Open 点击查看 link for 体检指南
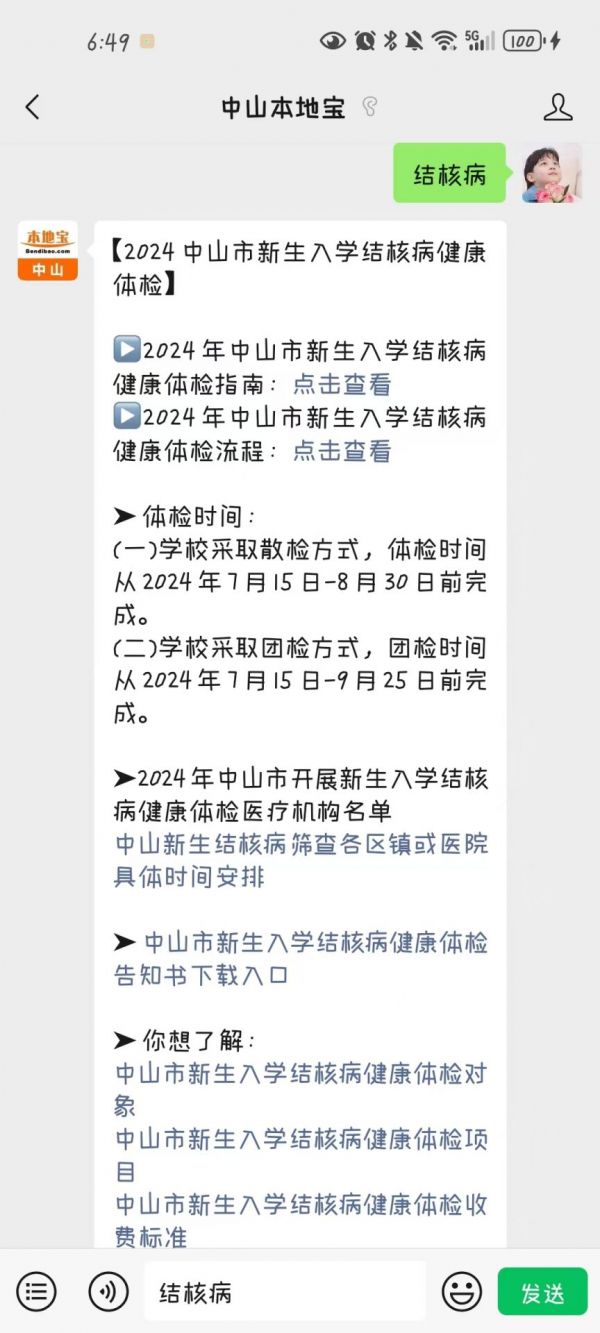 [x=341, y=385]
